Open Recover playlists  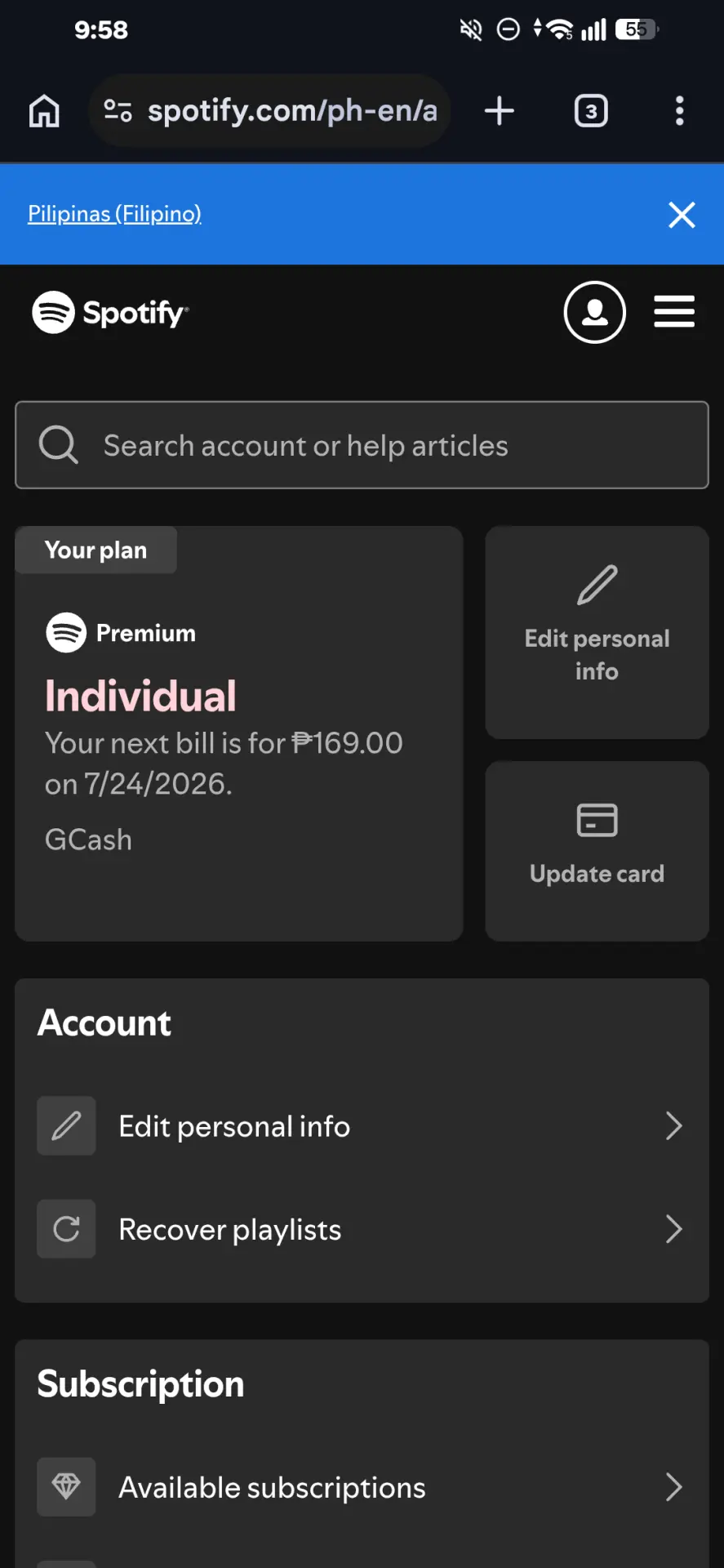(x=362, y=1229)
